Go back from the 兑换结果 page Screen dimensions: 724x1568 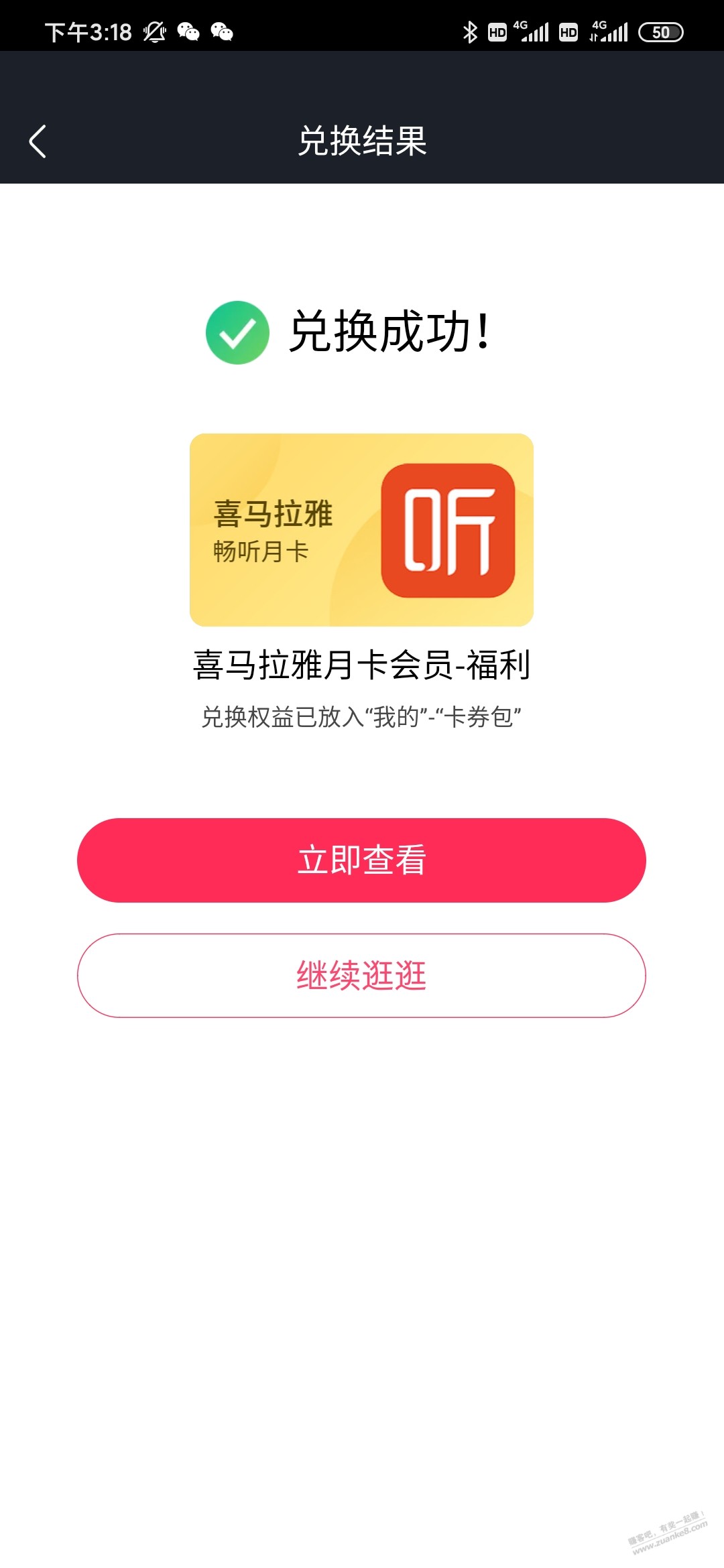click(x=38, y=141)
